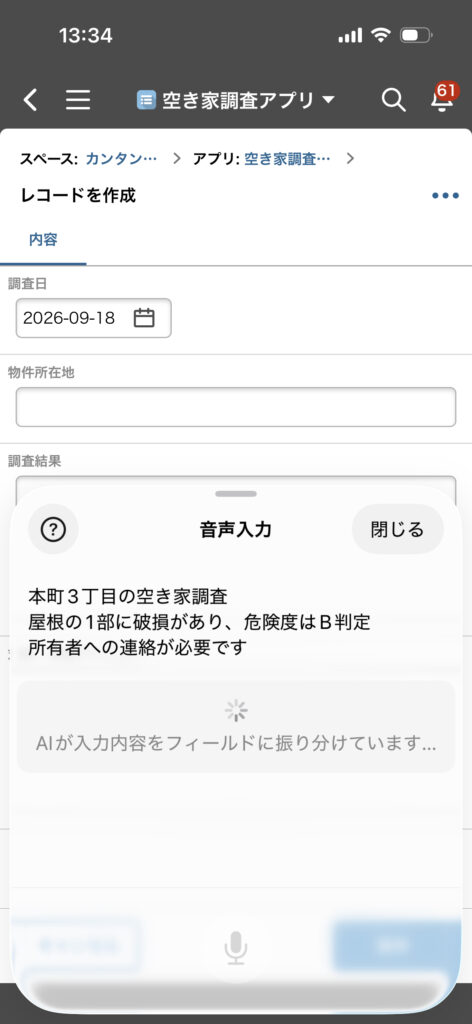Open the hamburger drawer menu
Image resolution: width=472 pixels, height=1024 pixels.
(78, 100)
